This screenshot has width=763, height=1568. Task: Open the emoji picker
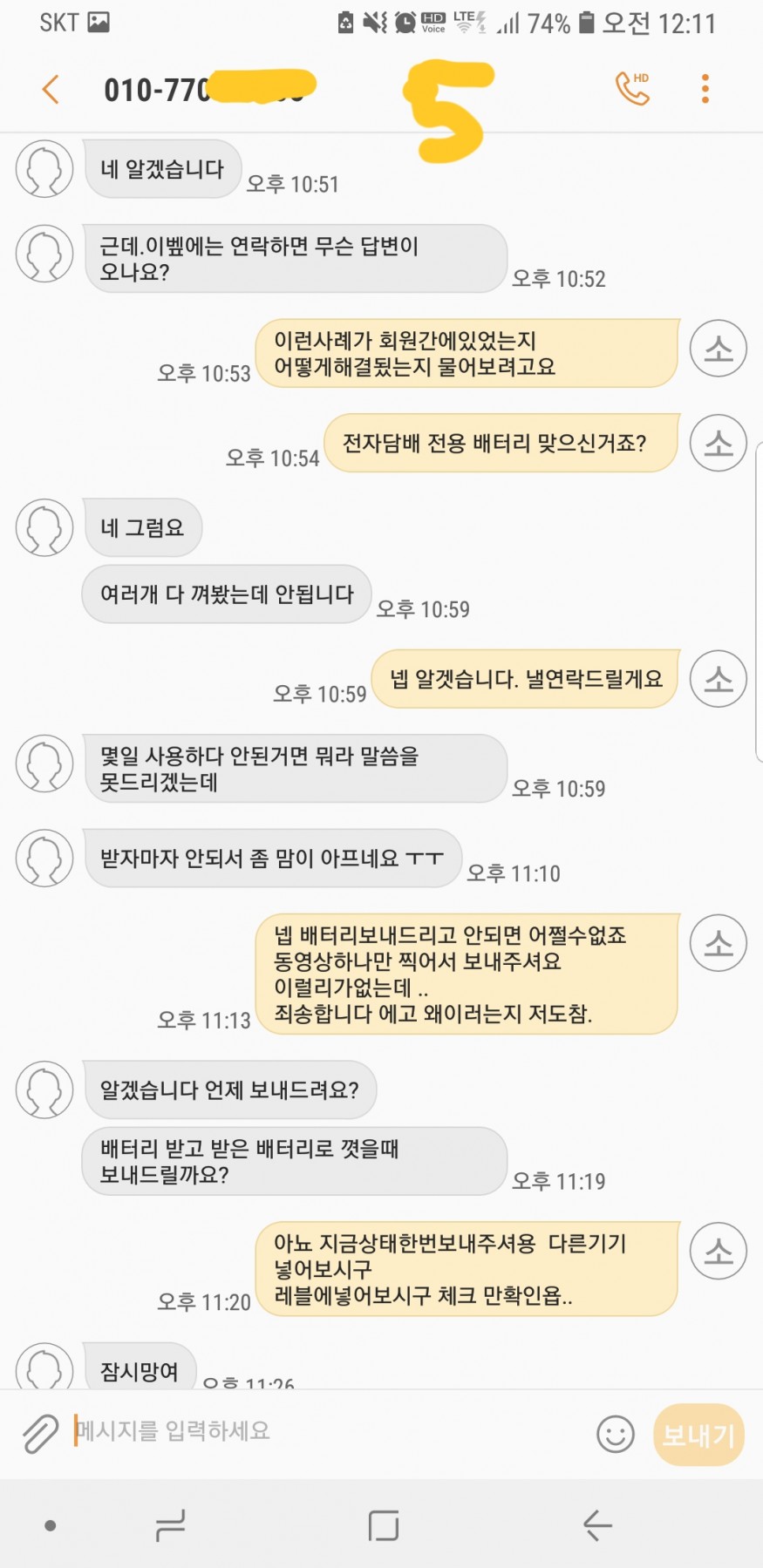(615, 1434)
